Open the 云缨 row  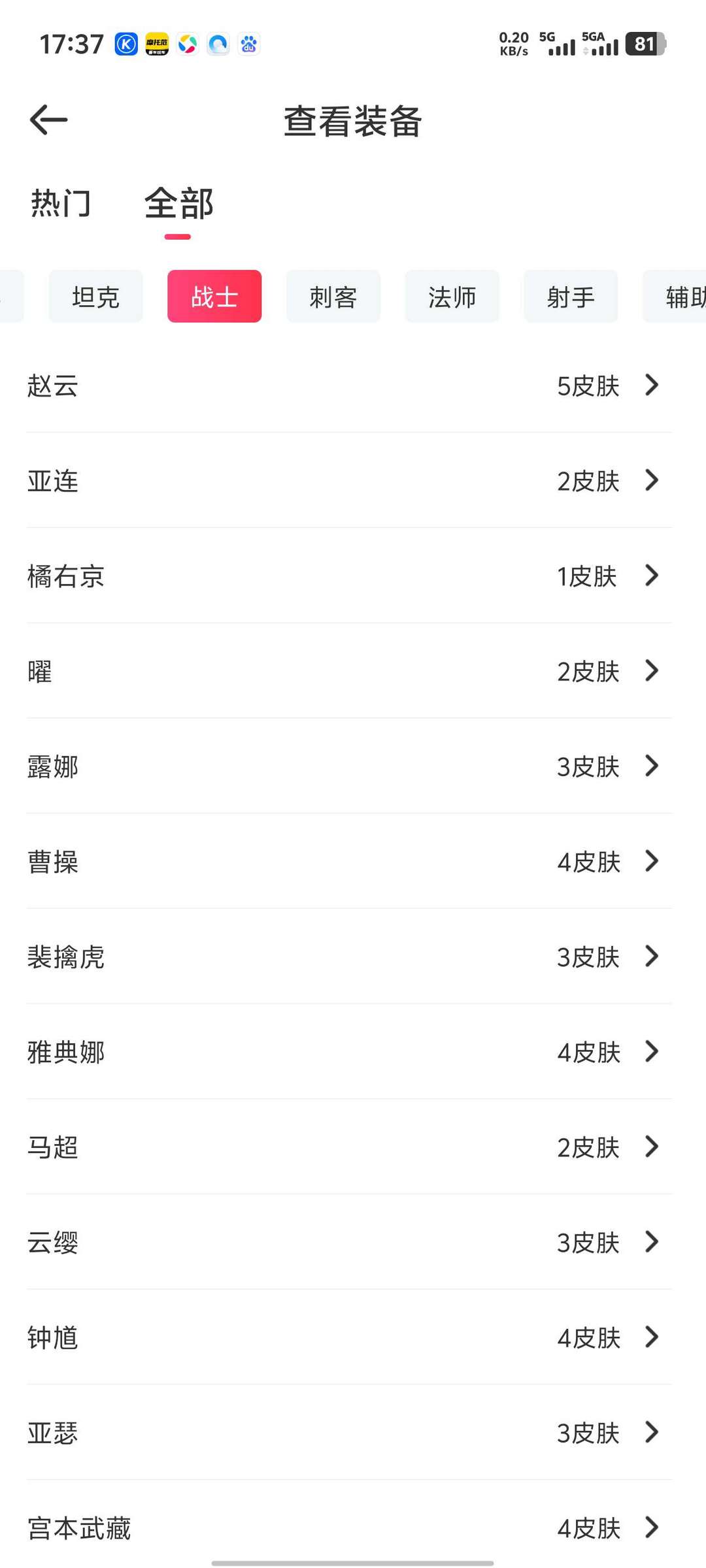pos(349,1242)
